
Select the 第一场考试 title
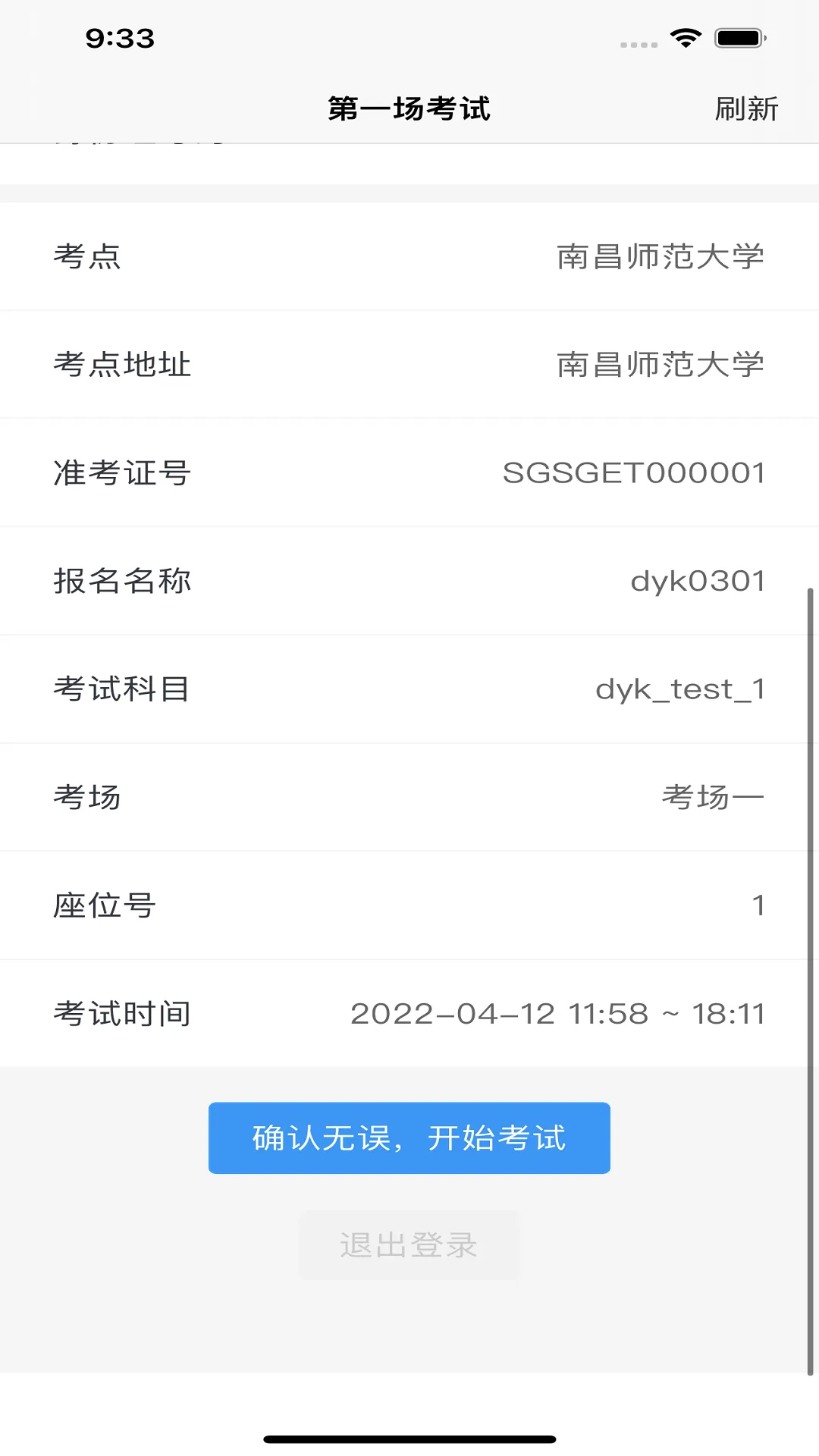click(x=409, y=108)
